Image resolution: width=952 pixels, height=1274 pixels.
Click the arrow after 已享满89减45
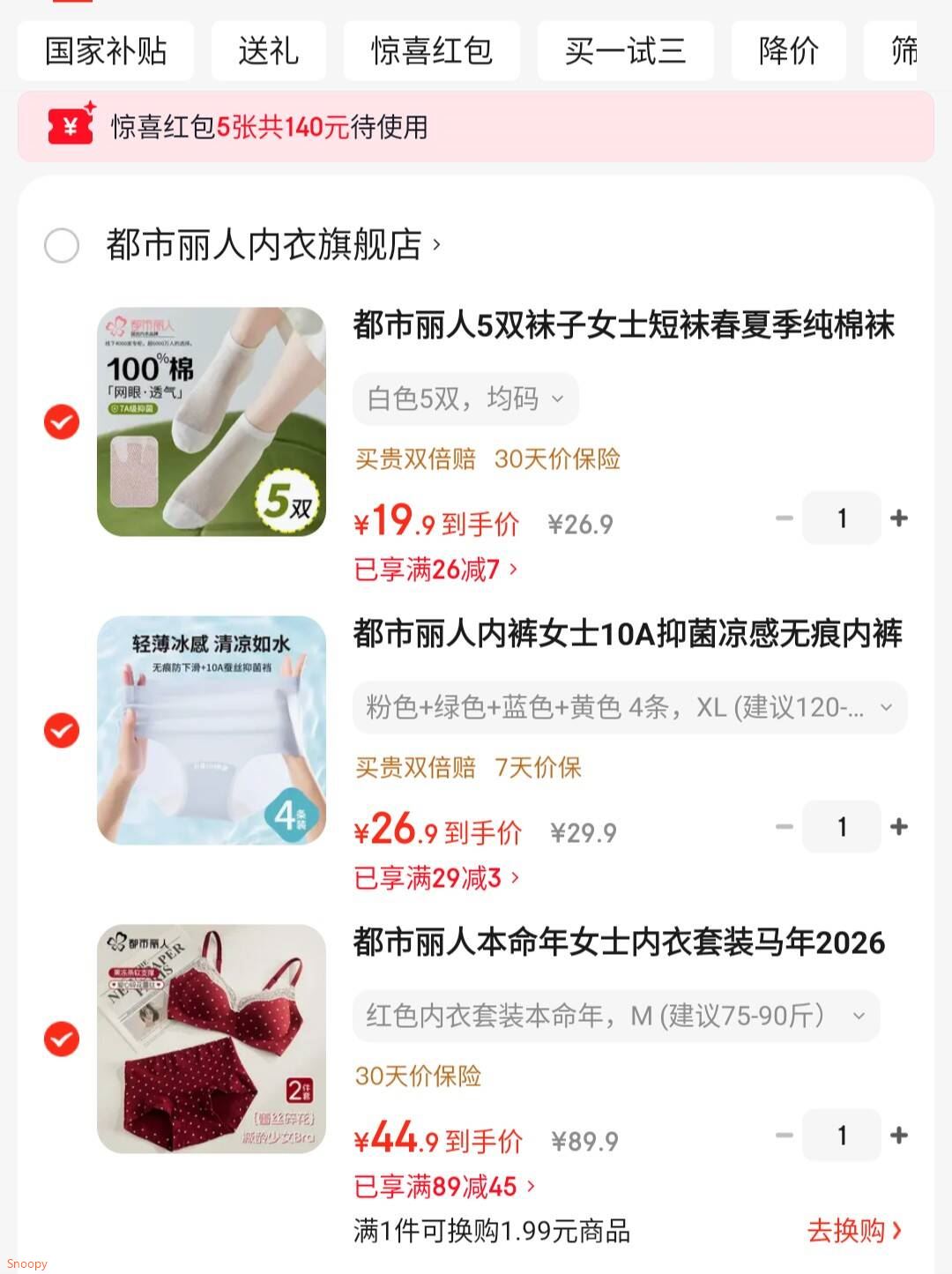[x=532, y=1188]
